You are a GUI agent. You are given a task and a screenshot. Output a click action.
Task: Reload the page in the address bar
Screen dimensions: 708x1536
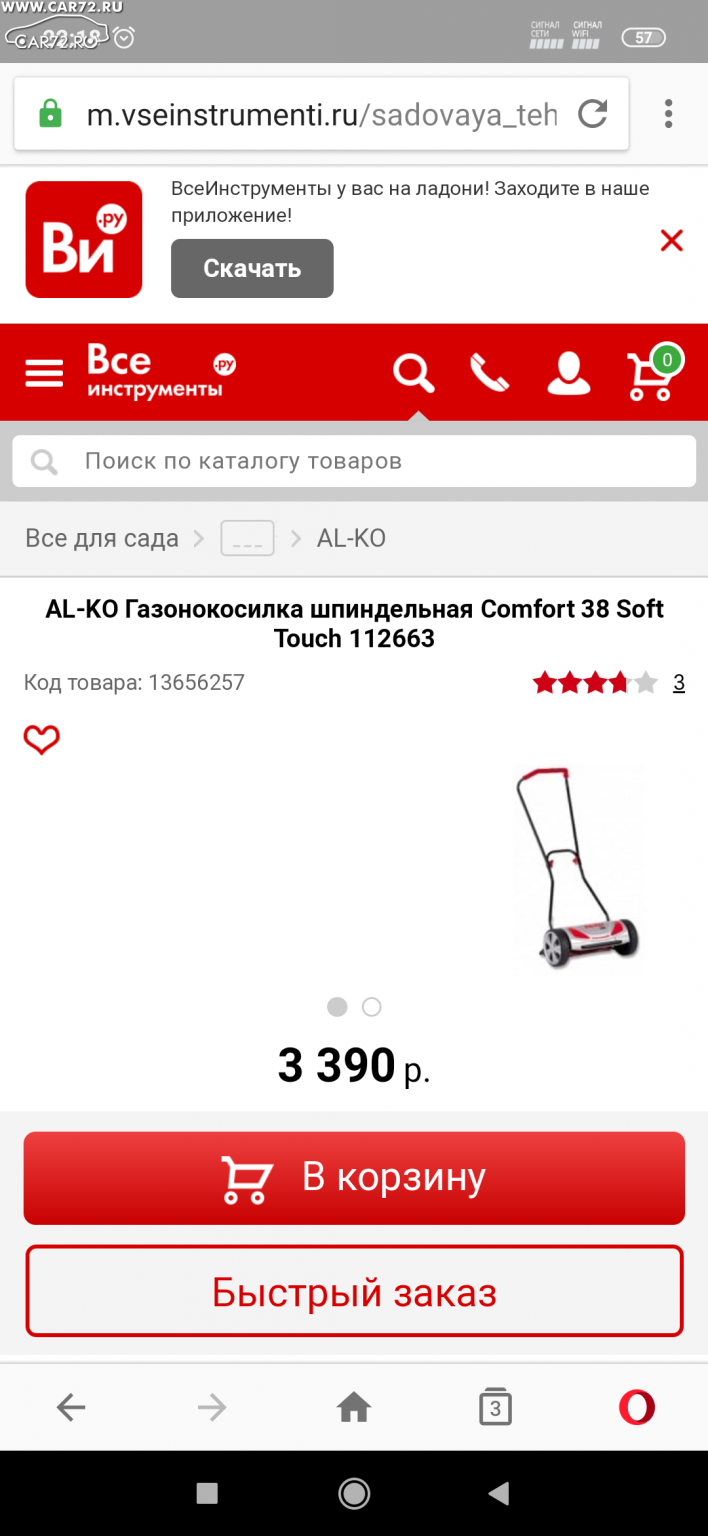(593, 114)
